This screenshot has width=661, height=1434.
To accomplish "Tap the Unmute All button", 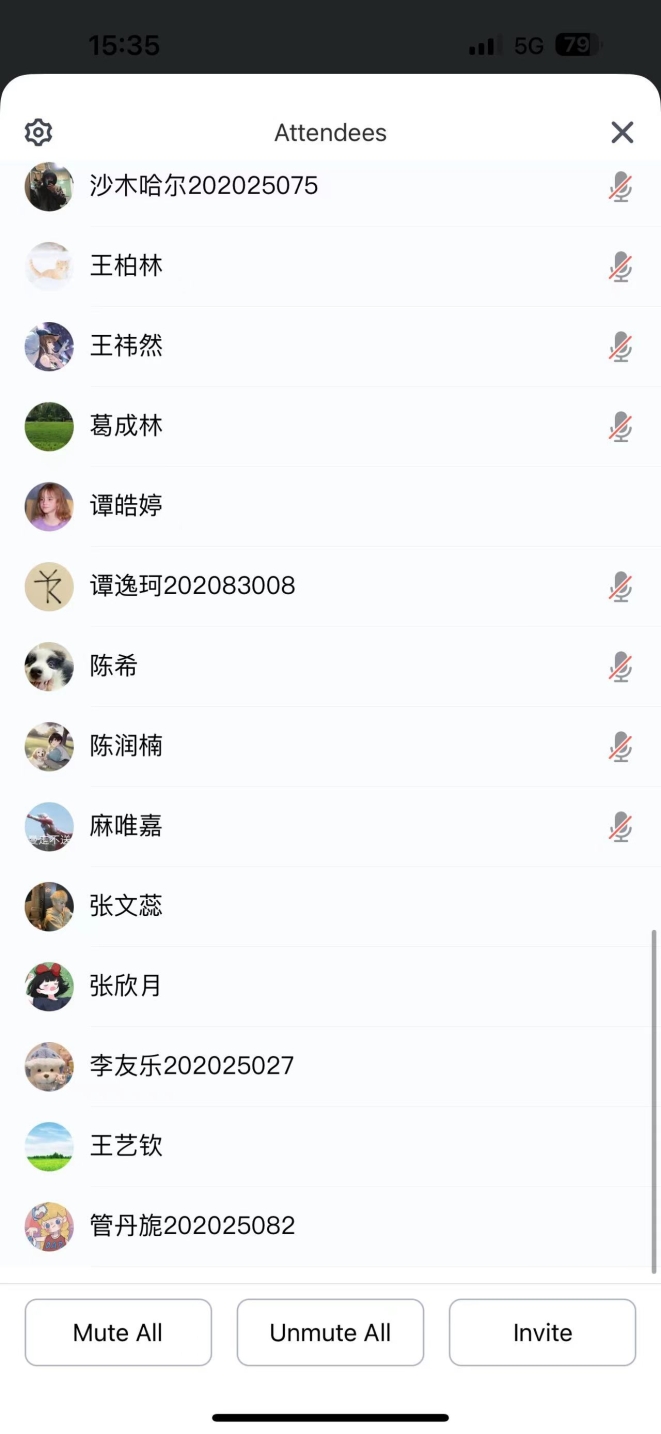I will tap(330, 1332).
